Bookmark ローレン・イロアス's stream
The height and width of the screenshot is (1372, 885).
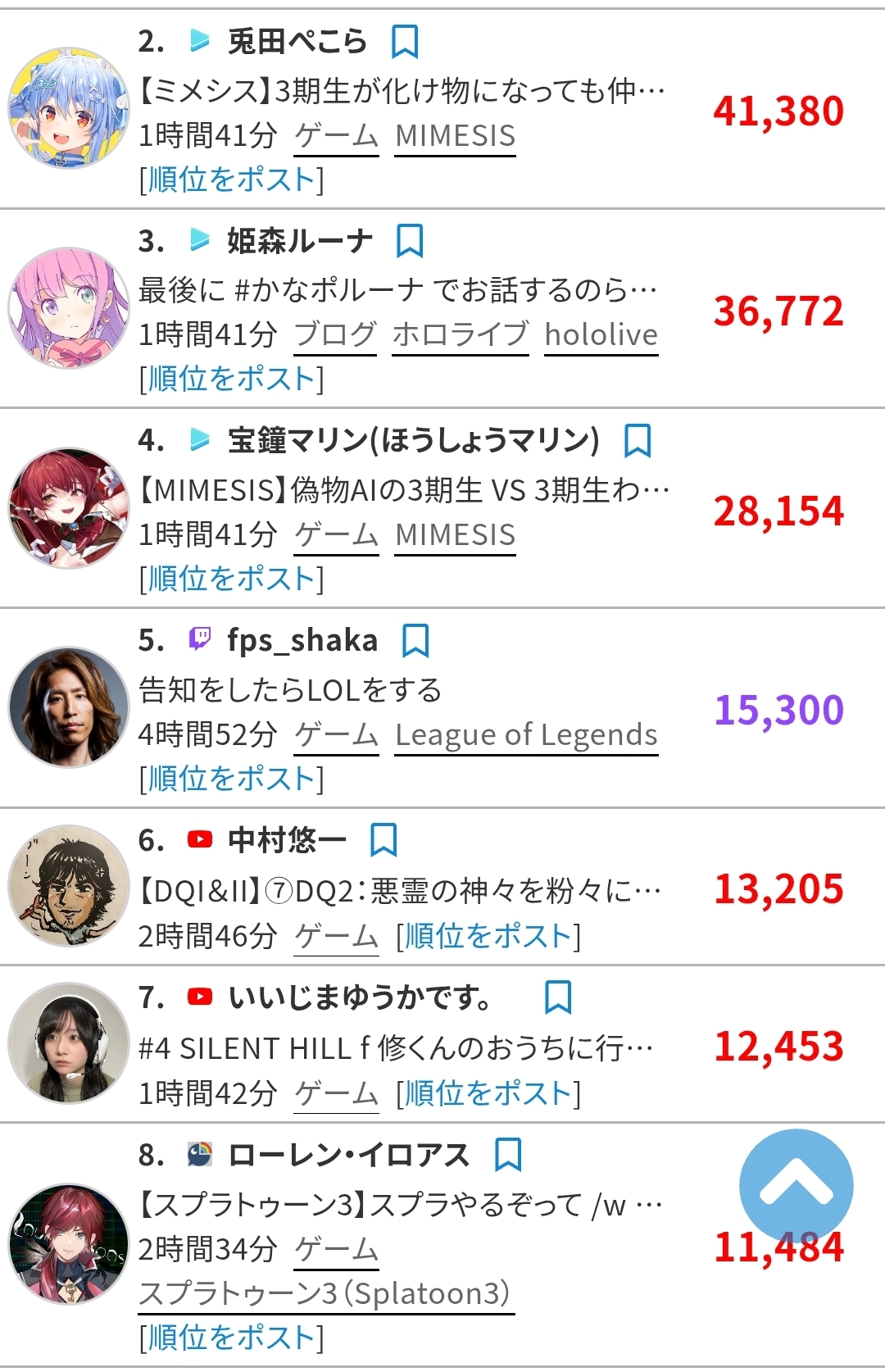click(508, 1155)
